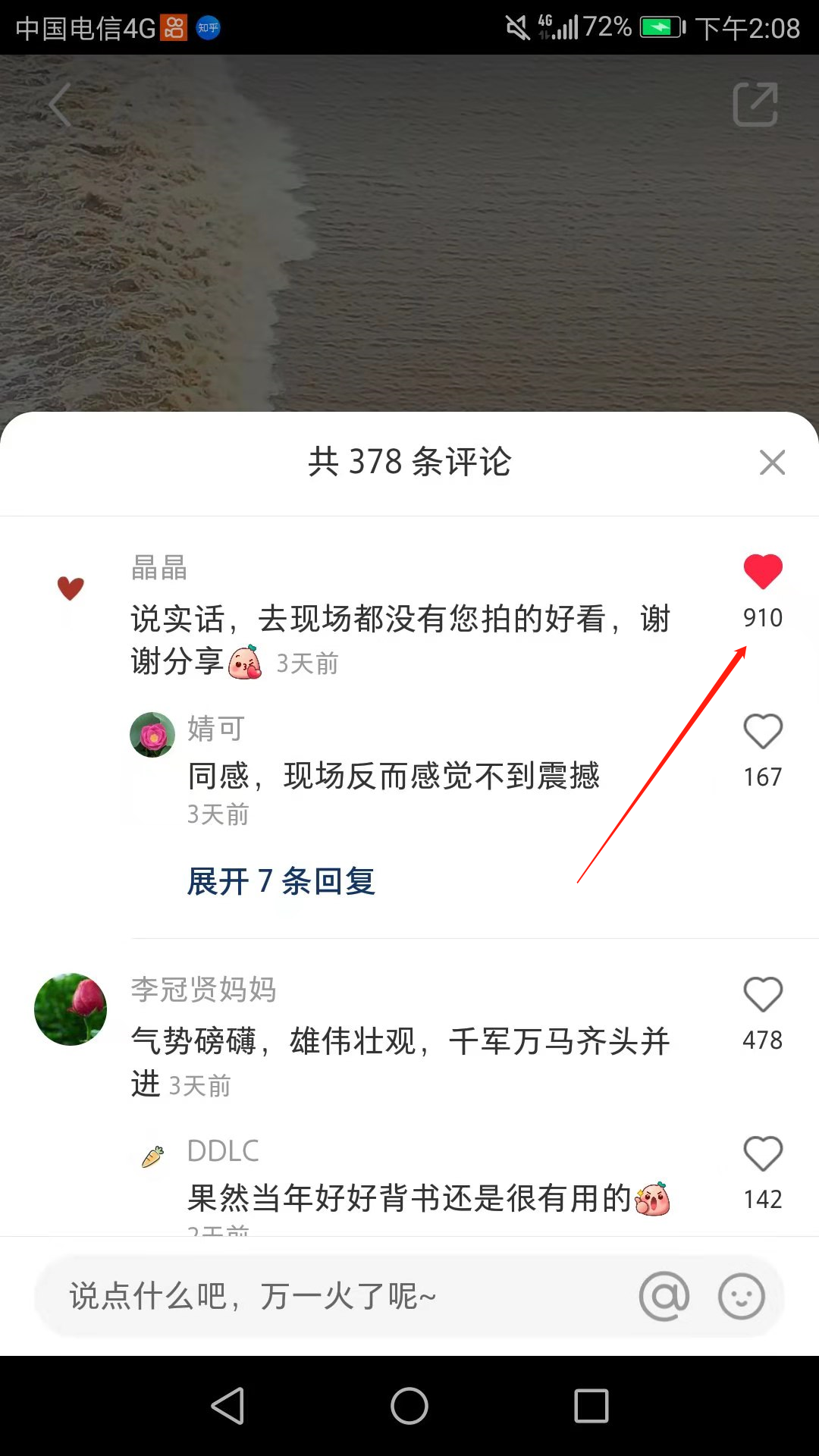This screenshot has height=1456, width=819.
Task: Tap the back arrow over the video
Action: click(x=61, y=105)
